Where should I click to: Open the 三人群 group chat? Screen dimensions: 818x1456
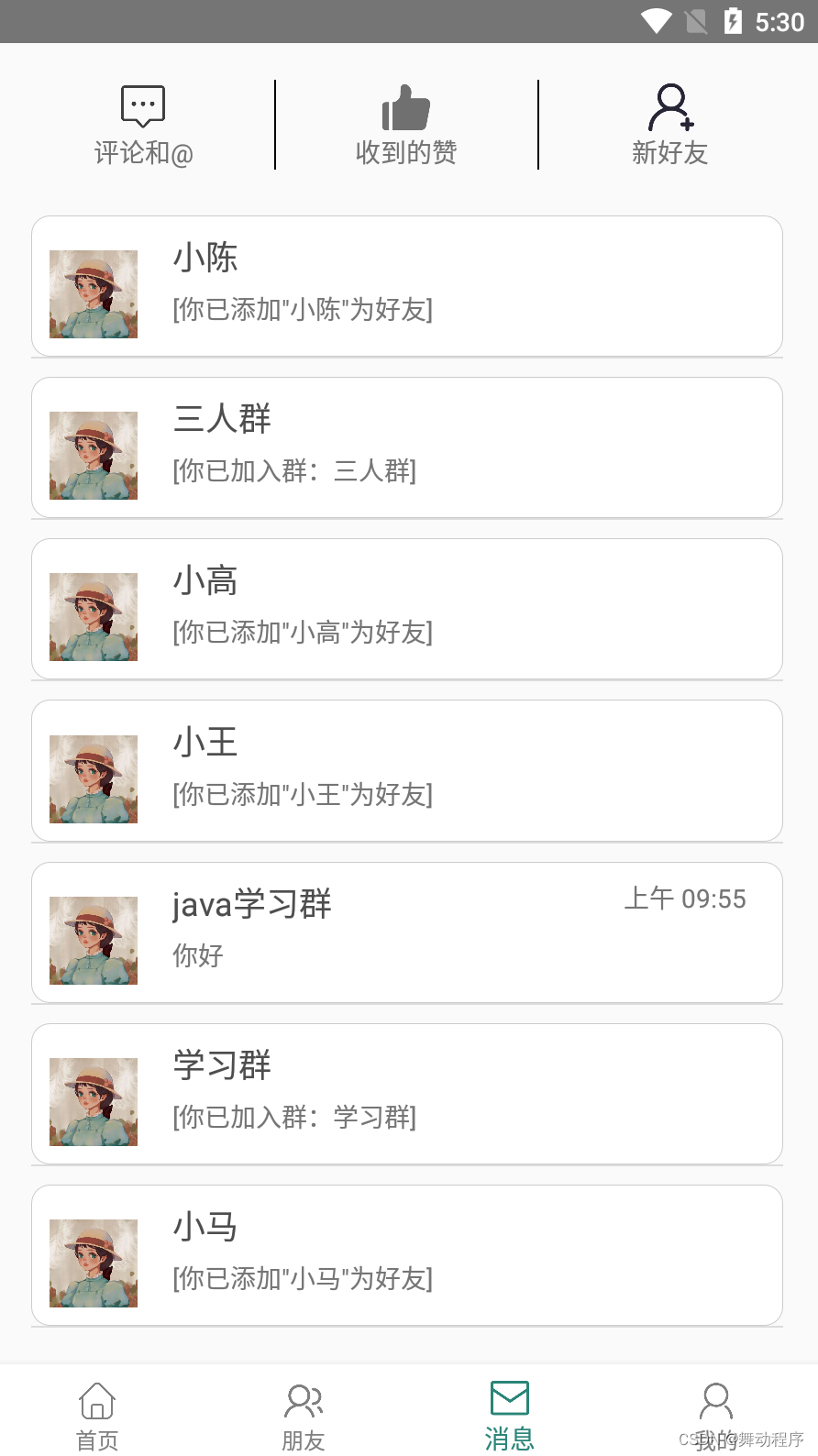point(407,447)
